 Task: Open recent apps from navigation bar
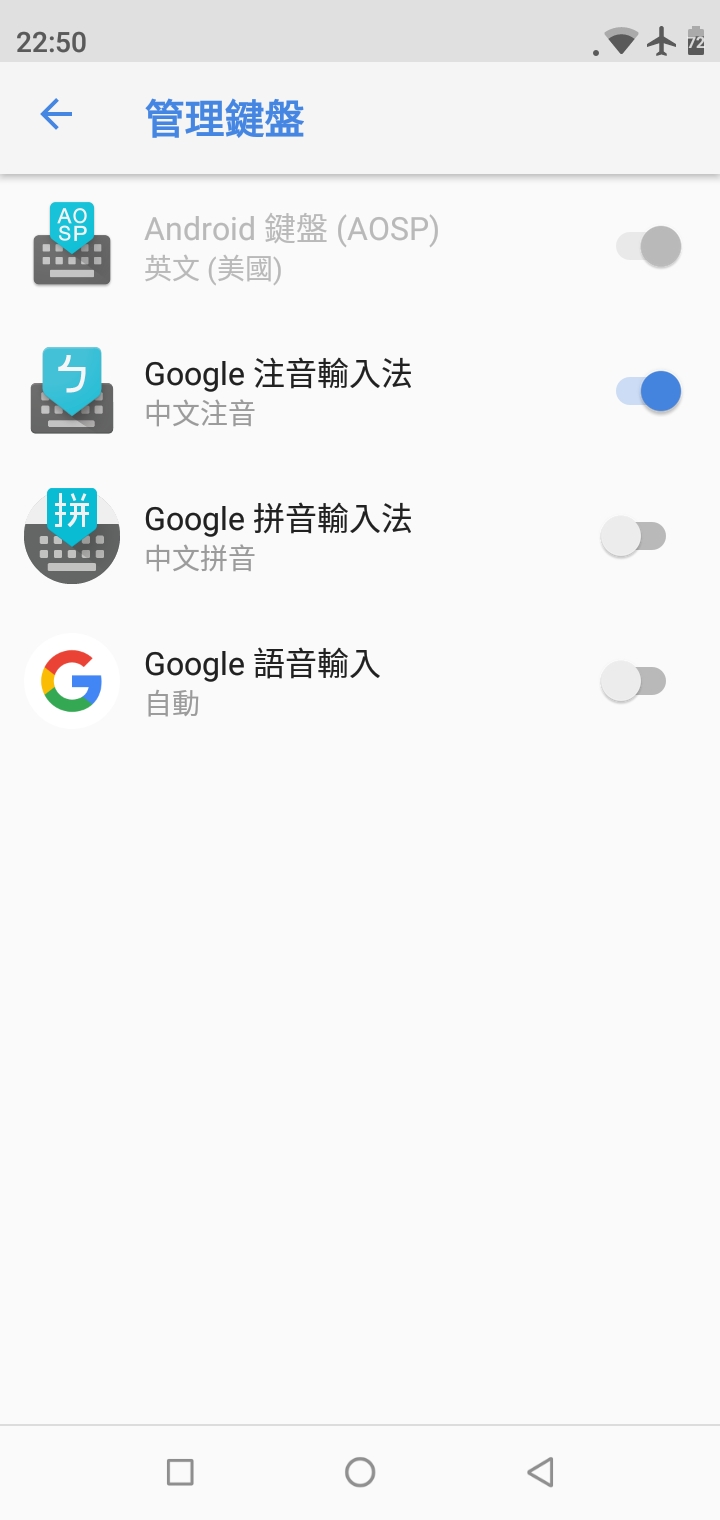pyautogui.click(x=180, y=1472)
